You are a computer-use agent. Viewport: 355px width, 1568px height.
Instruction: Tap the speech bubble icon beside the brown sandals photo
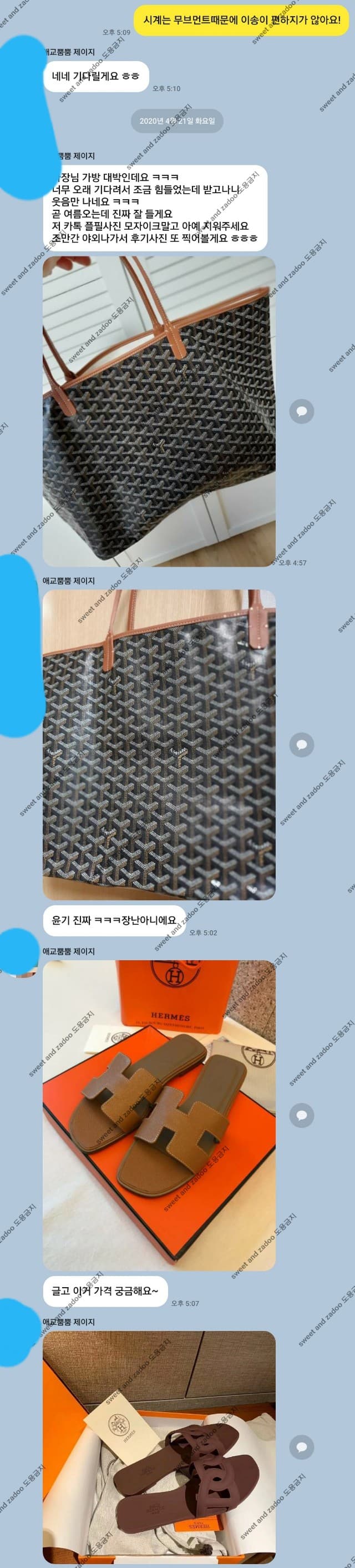(302, 1115)
